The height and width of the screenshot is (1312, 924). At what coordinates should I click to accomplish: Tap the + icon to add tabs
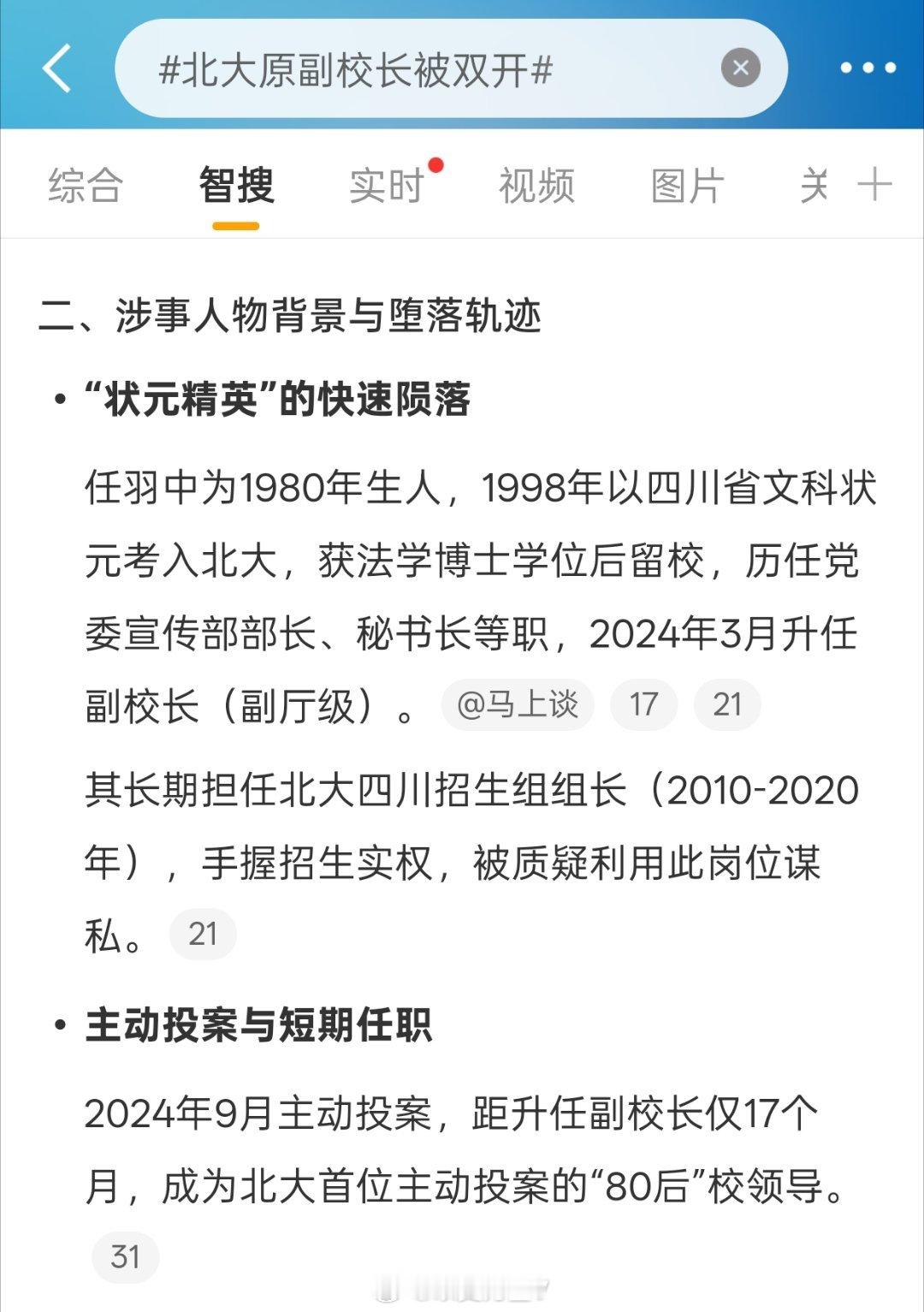click(x=874, y=184)
